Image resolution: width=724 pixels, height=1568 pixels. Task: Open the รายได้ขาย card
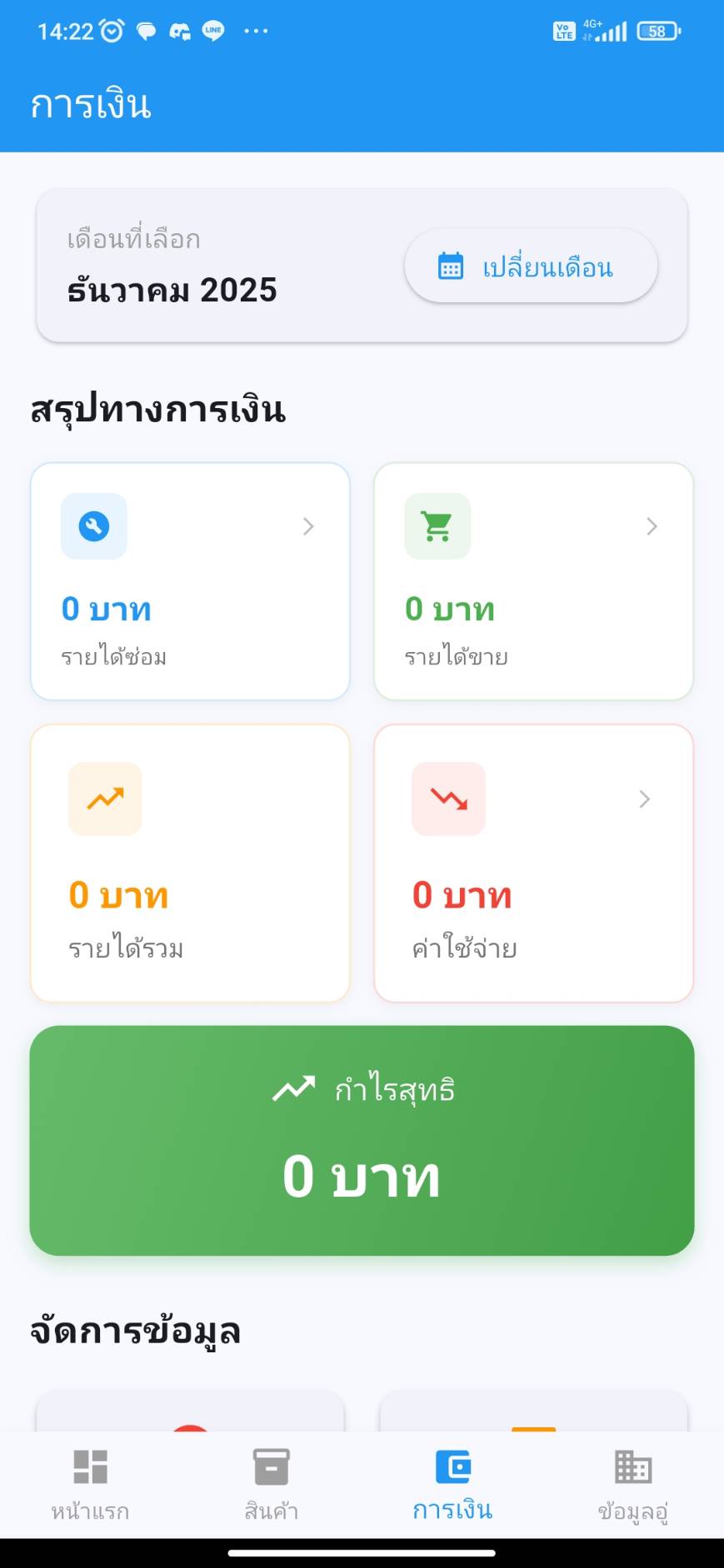click(x=533, y=581)
